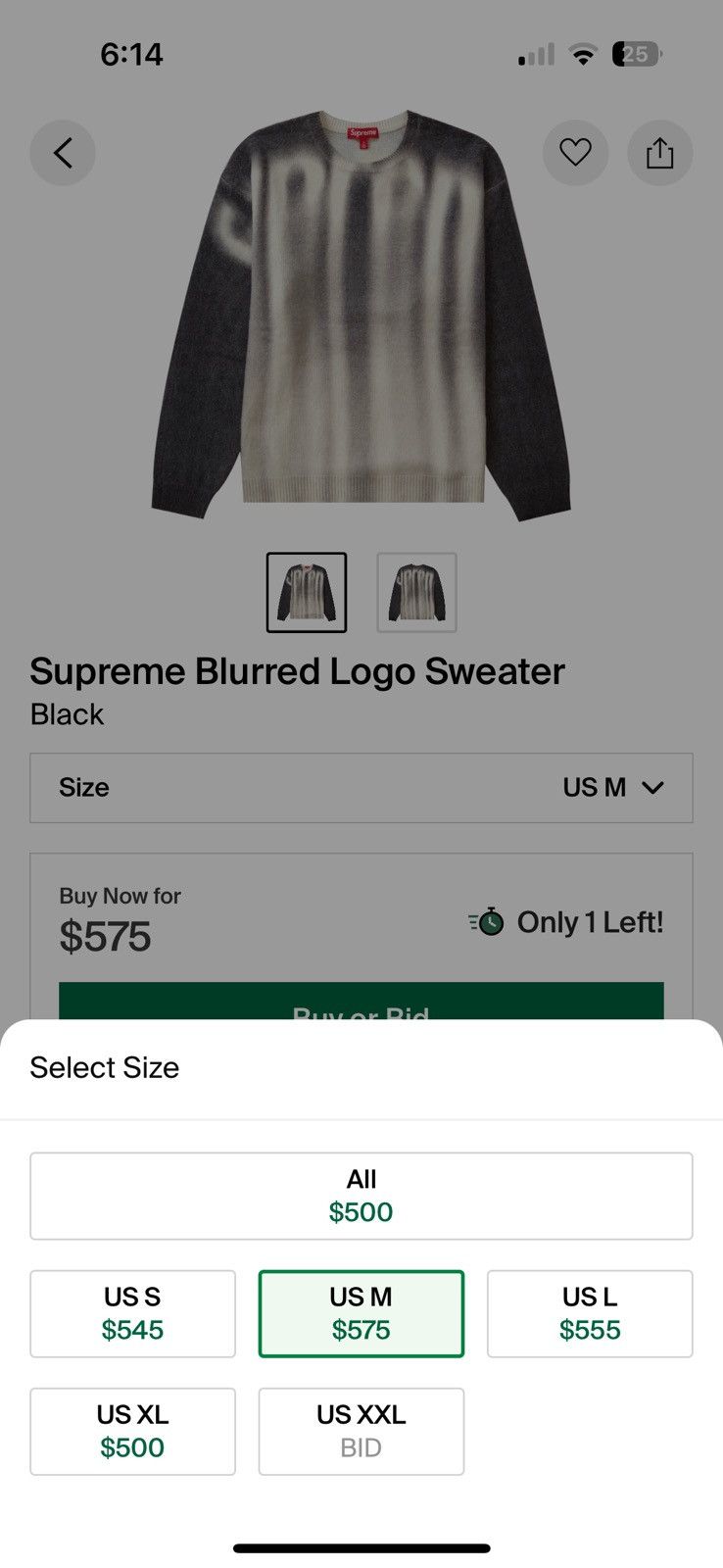Pick size US L for $555

590,1313
